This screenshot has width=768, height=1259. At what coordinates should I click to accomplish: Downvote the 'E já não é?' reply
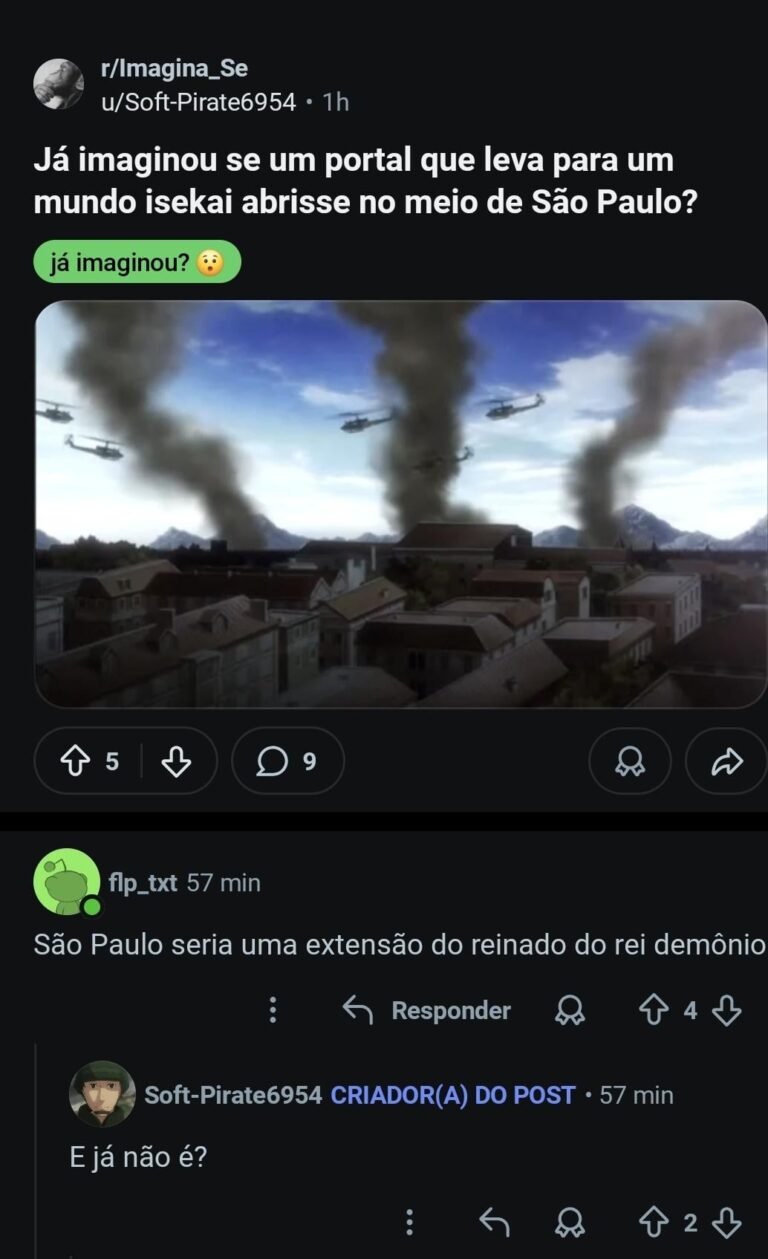(727, 1222)
